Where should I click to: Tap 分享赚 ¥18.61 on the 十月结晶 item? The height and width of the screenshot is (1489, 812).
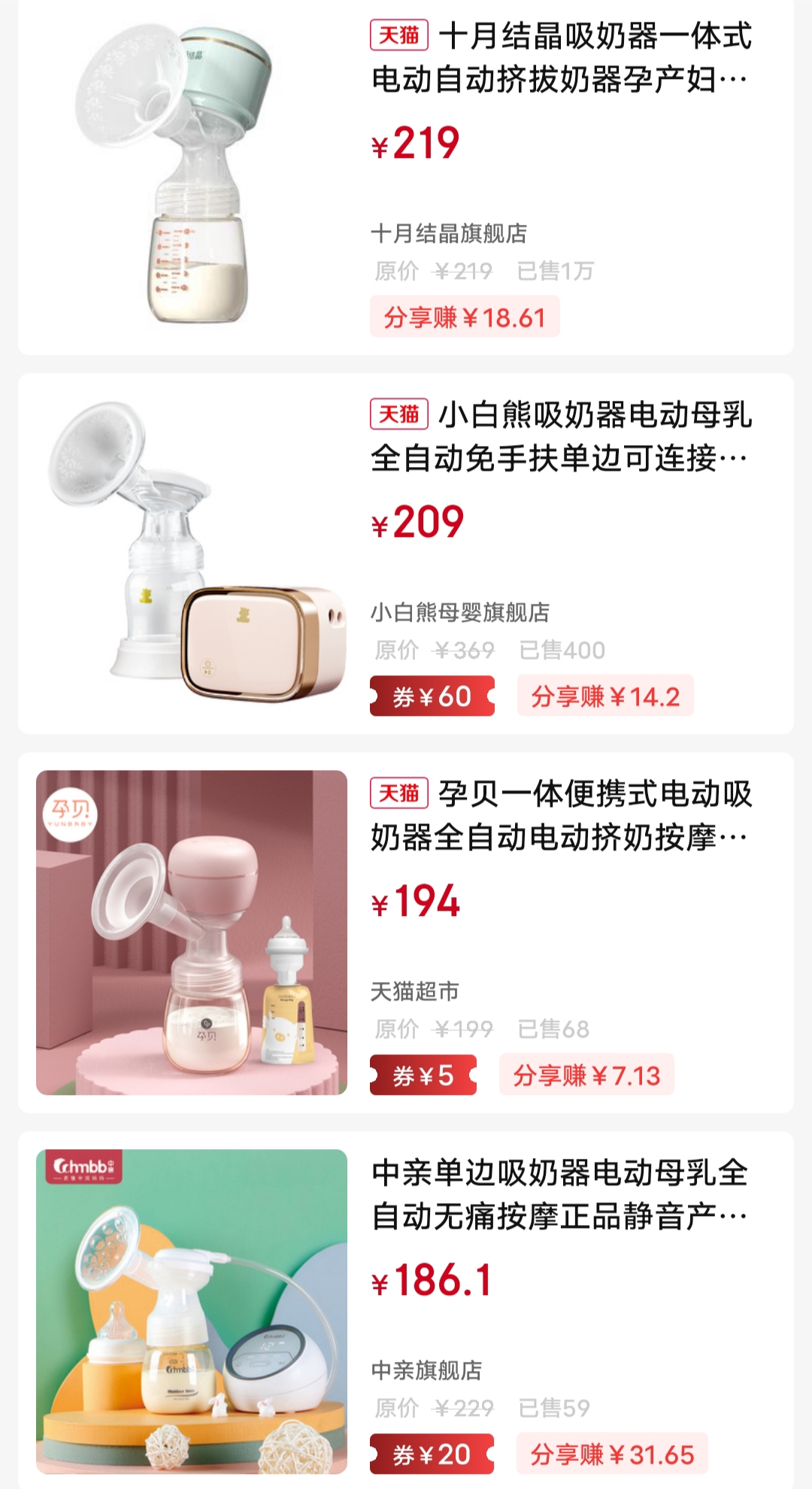pyautogui.click(x=464, y=317)
